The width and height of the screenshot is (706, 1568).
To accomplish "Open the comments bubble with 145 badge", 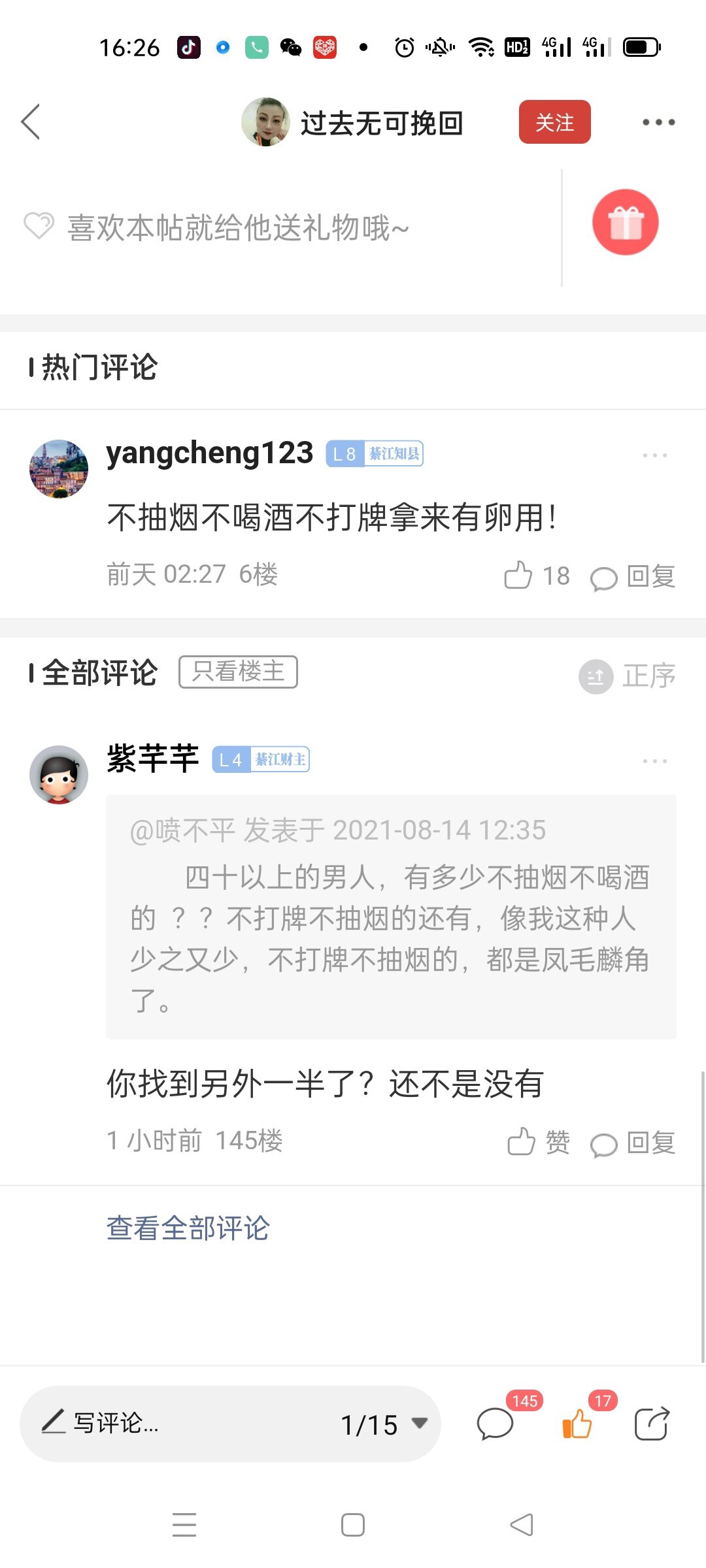I will (x=496, y=1424).
